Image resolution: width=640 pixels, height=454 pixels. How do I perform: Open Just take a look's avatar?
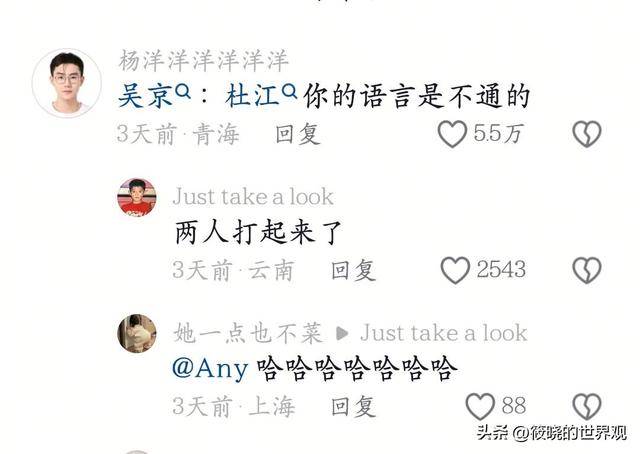pos(137,198)
